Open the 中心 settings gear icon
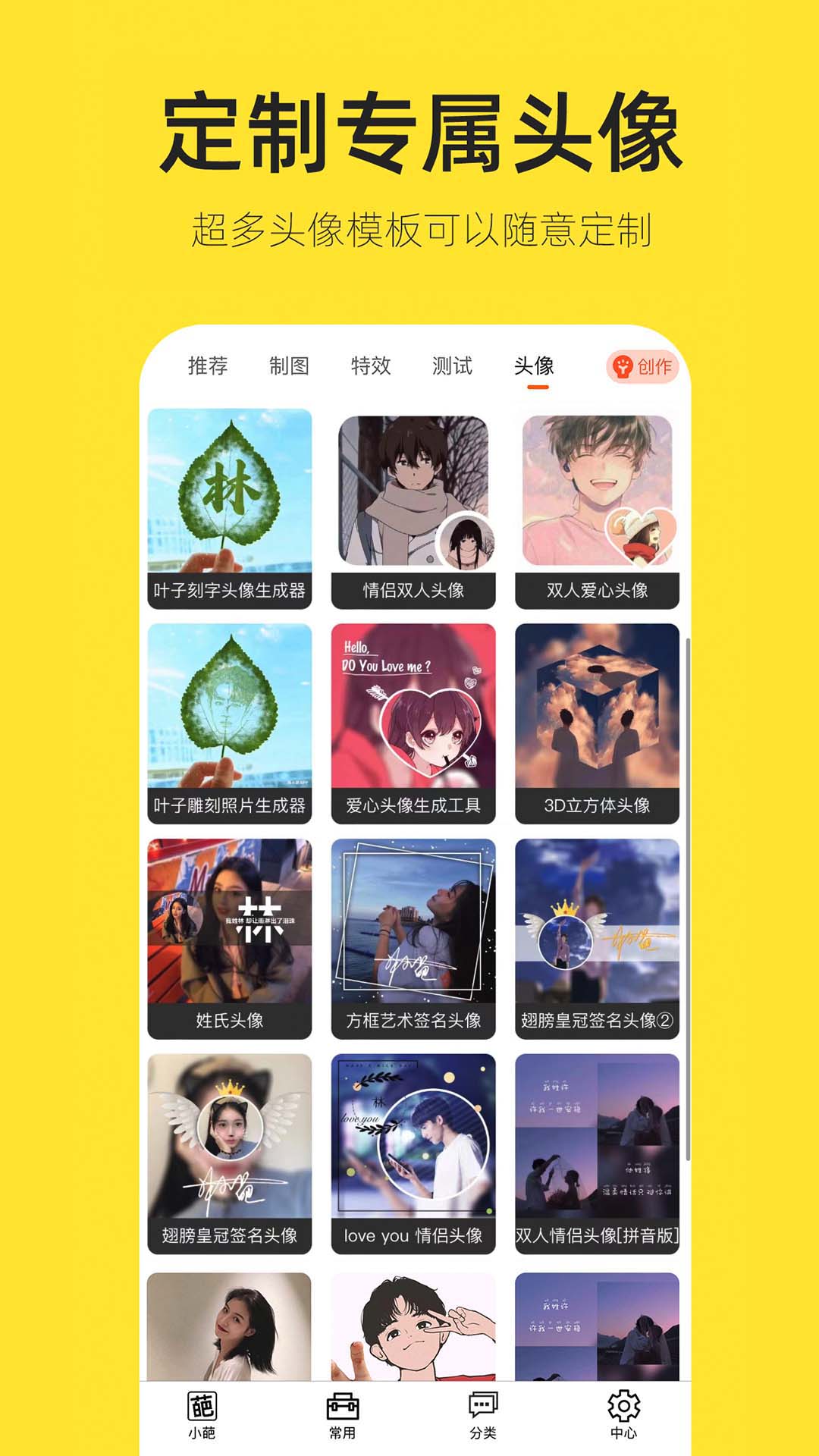819x1456 pixels. tap(624, 1407)
